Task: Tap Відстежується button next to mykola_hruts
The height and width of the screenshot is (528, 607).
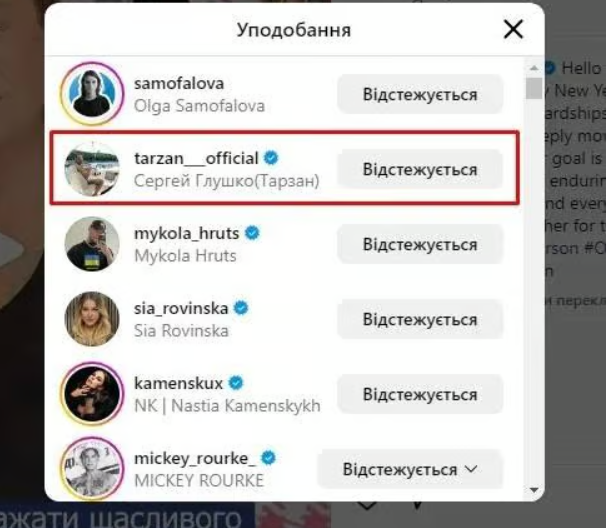Action: coord(419,244)
